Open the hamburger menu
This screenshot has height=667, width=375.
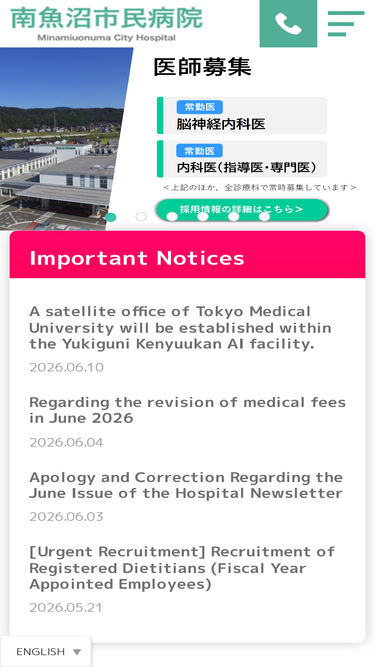pos(346,23)
